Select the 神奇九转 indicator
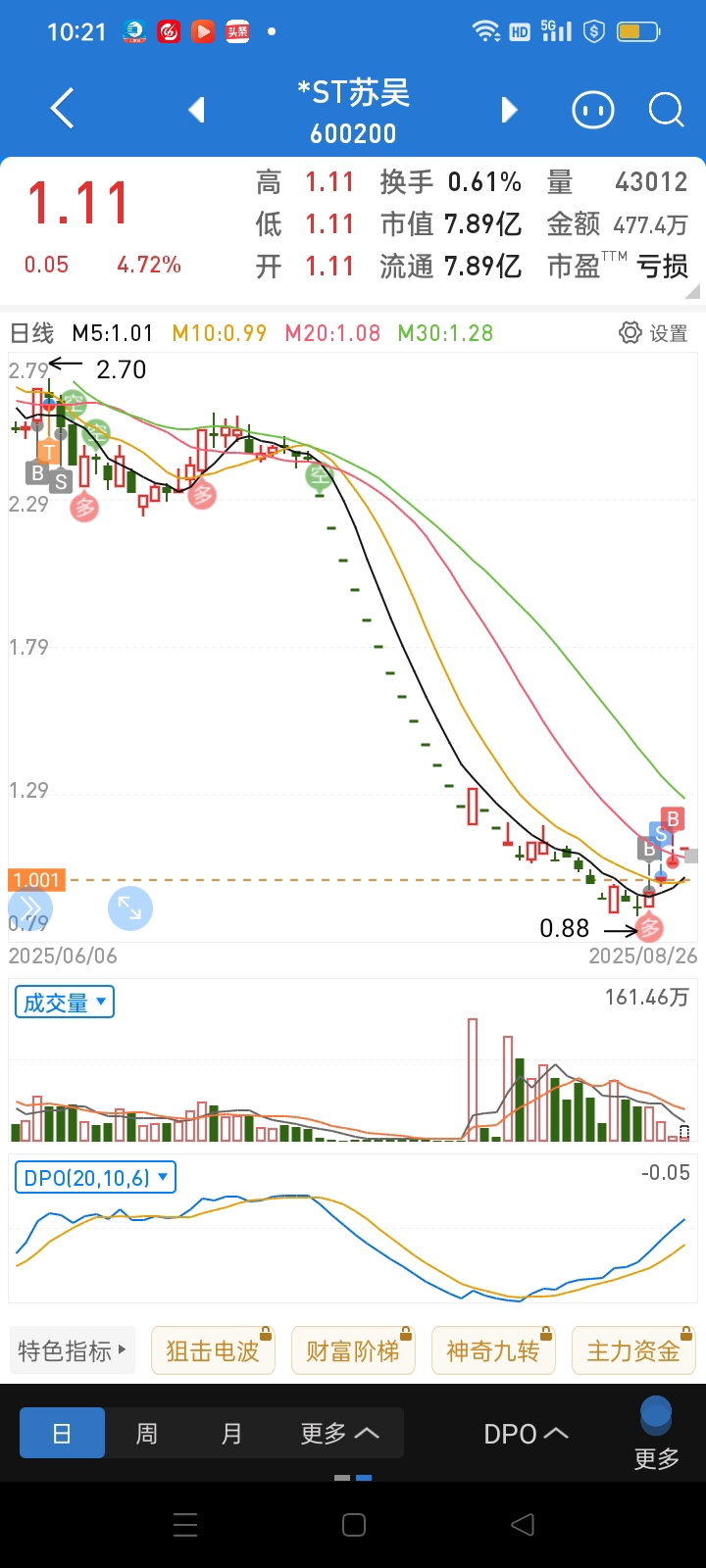Viewport: 706px width, 1568px height. [493, 1351]
